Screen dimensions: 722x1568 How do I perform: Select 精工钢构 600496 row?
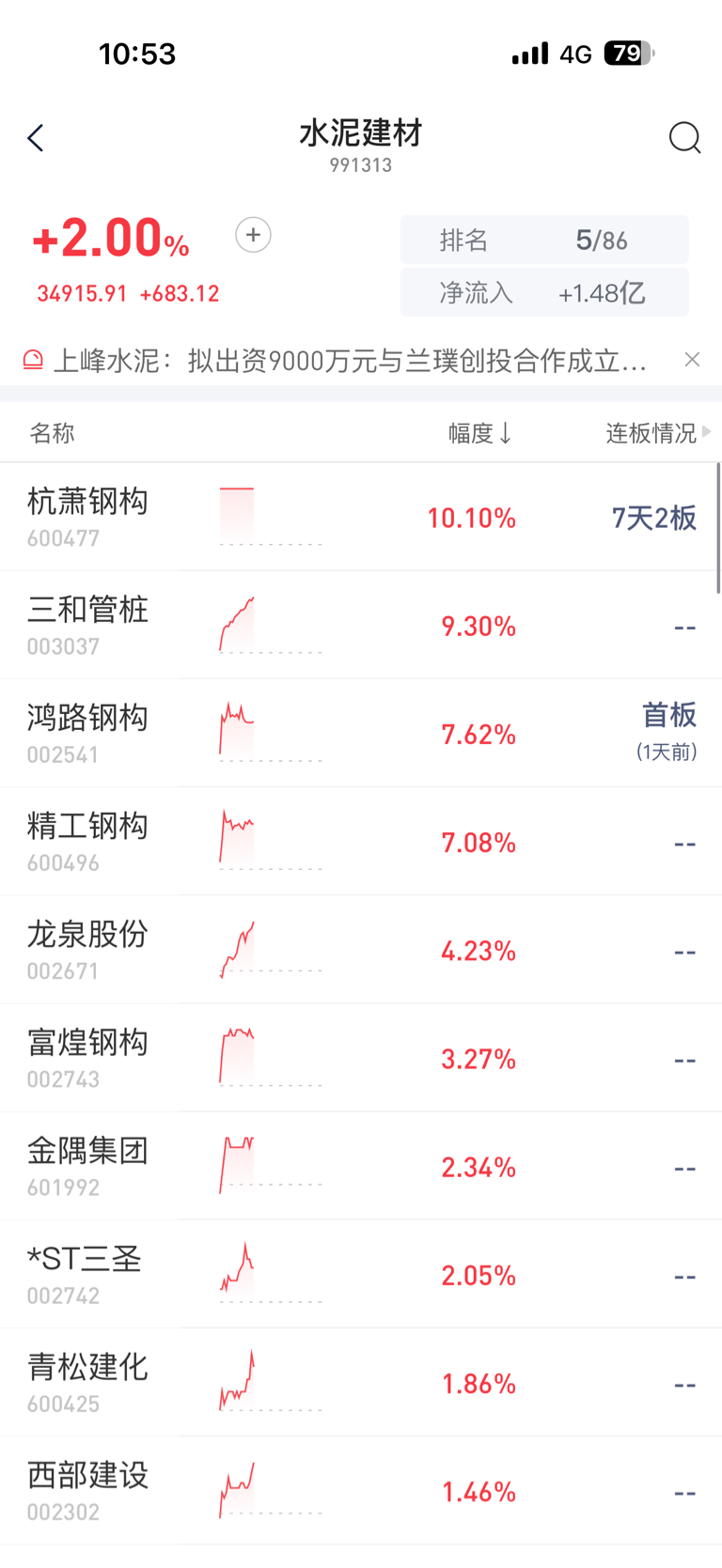coord(361,841)
